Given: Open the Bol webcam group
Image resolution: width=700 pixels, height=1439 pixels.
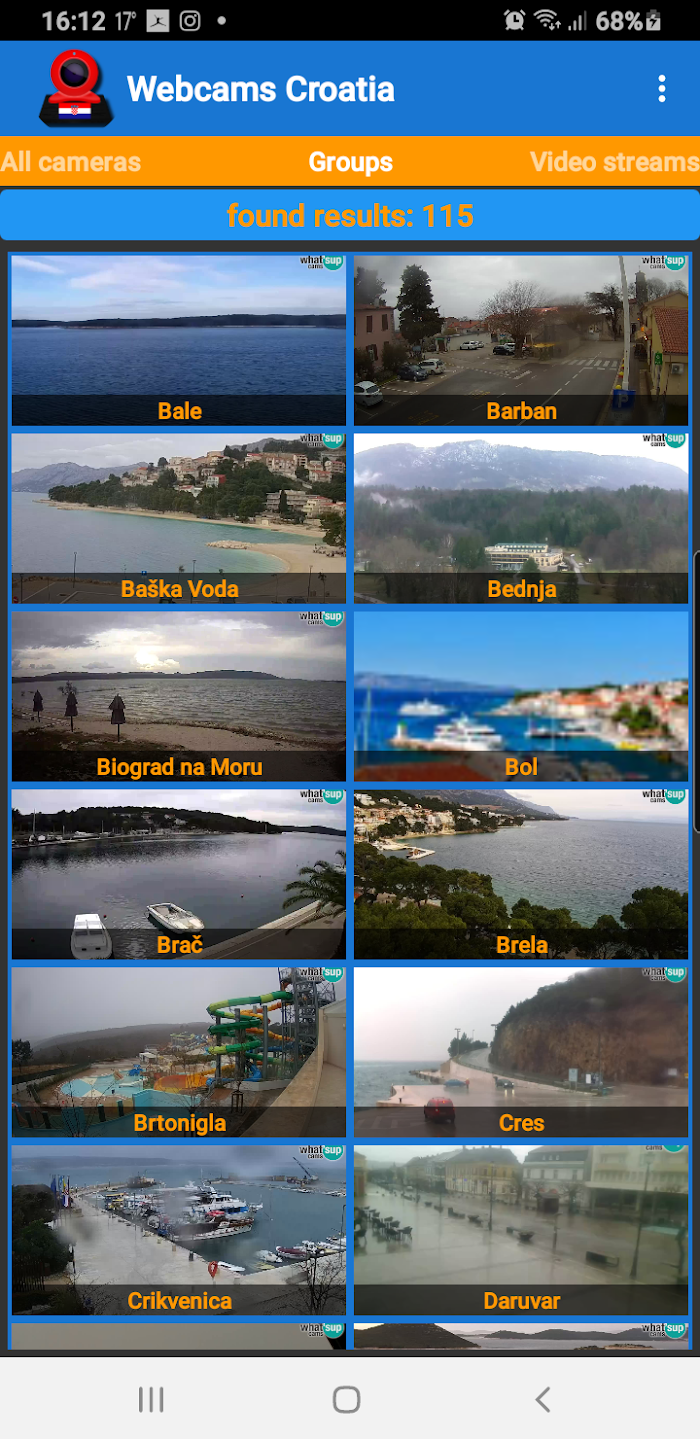Looking at the screenshot, I should pyautogui.click(x=521, y=697).
